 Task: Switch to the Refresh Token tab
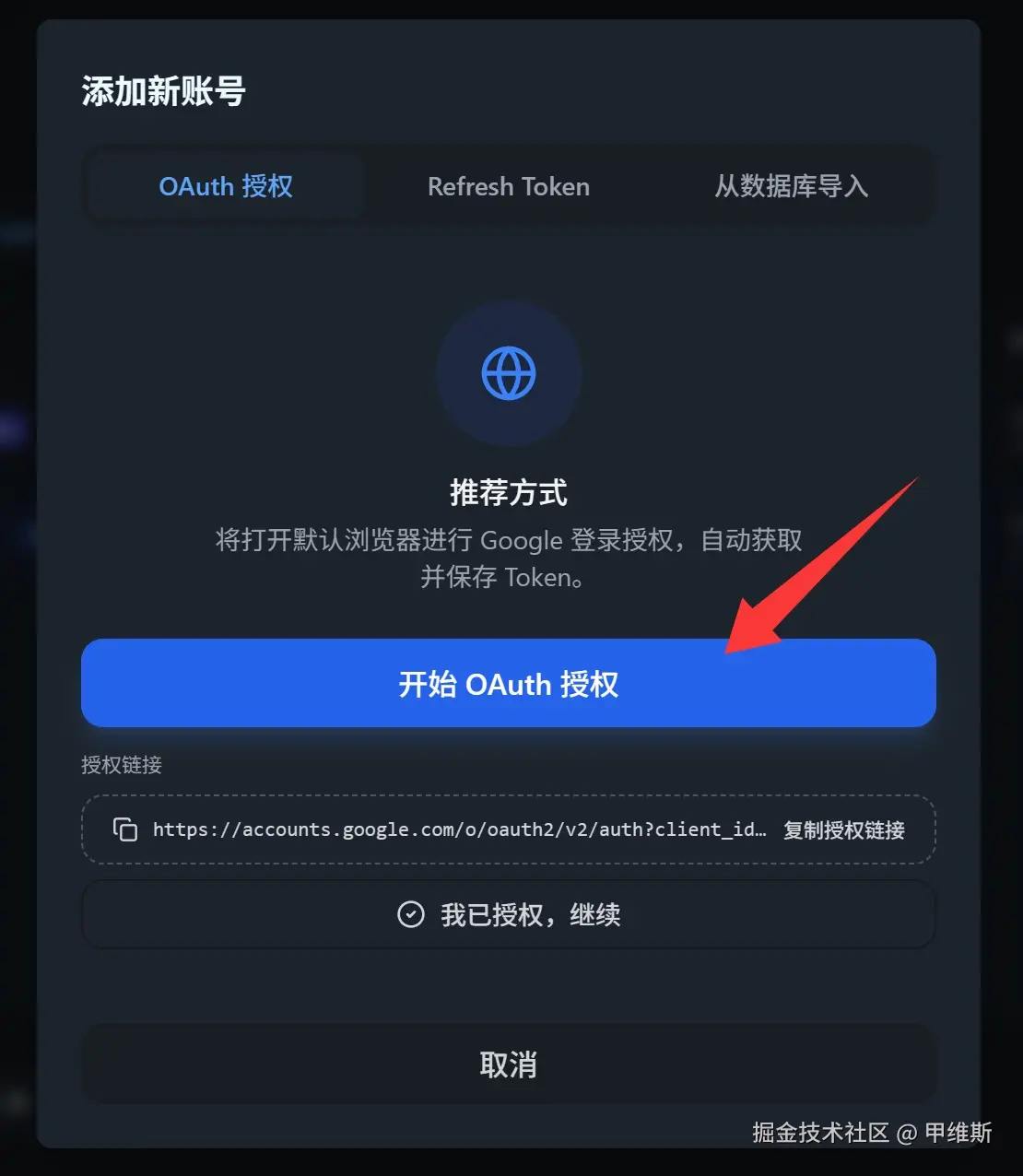click(508, 186)
